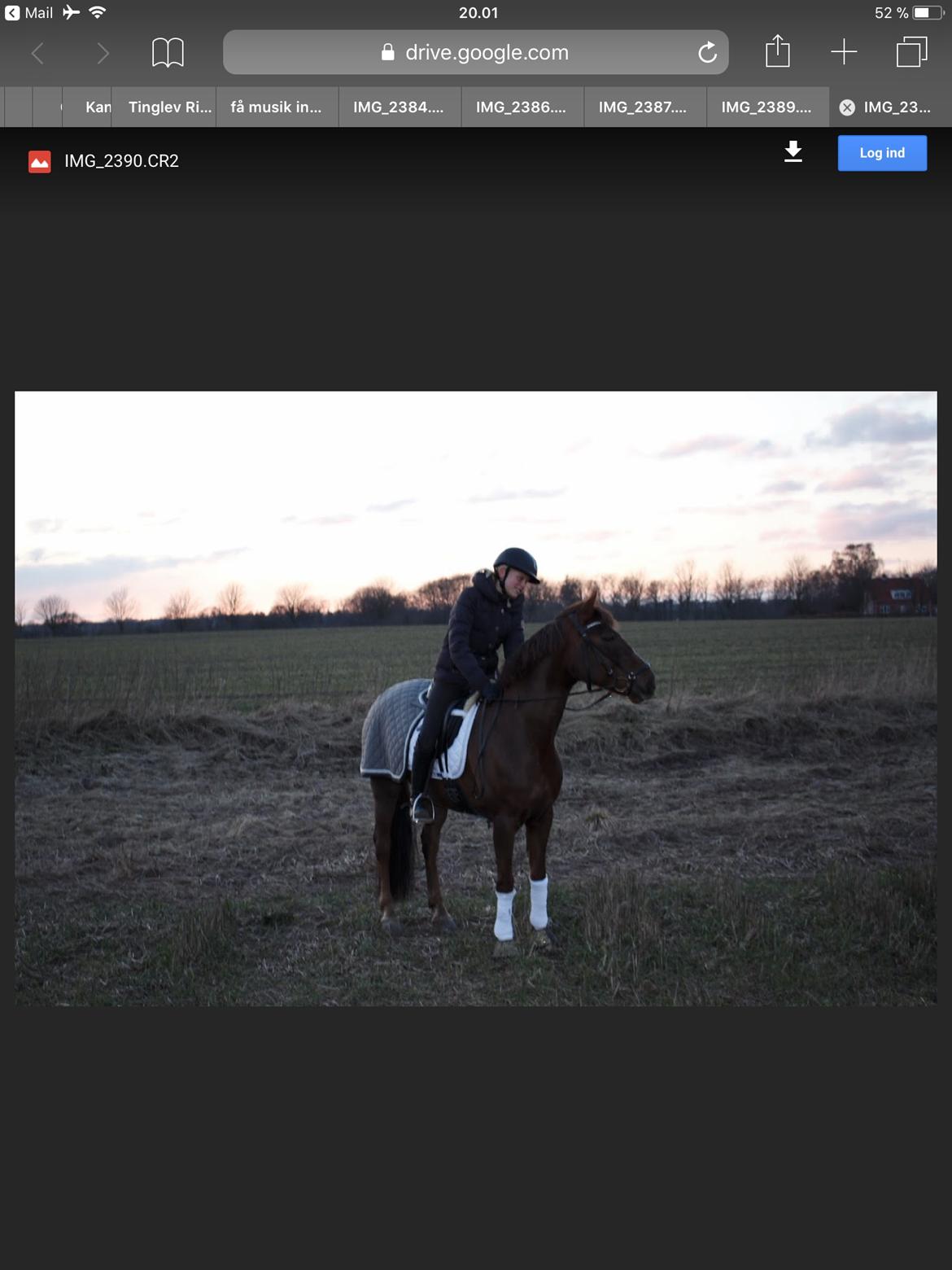952x1270 pixels.
Task: Return to the Mail app
Action: click(x=29, y=12)
